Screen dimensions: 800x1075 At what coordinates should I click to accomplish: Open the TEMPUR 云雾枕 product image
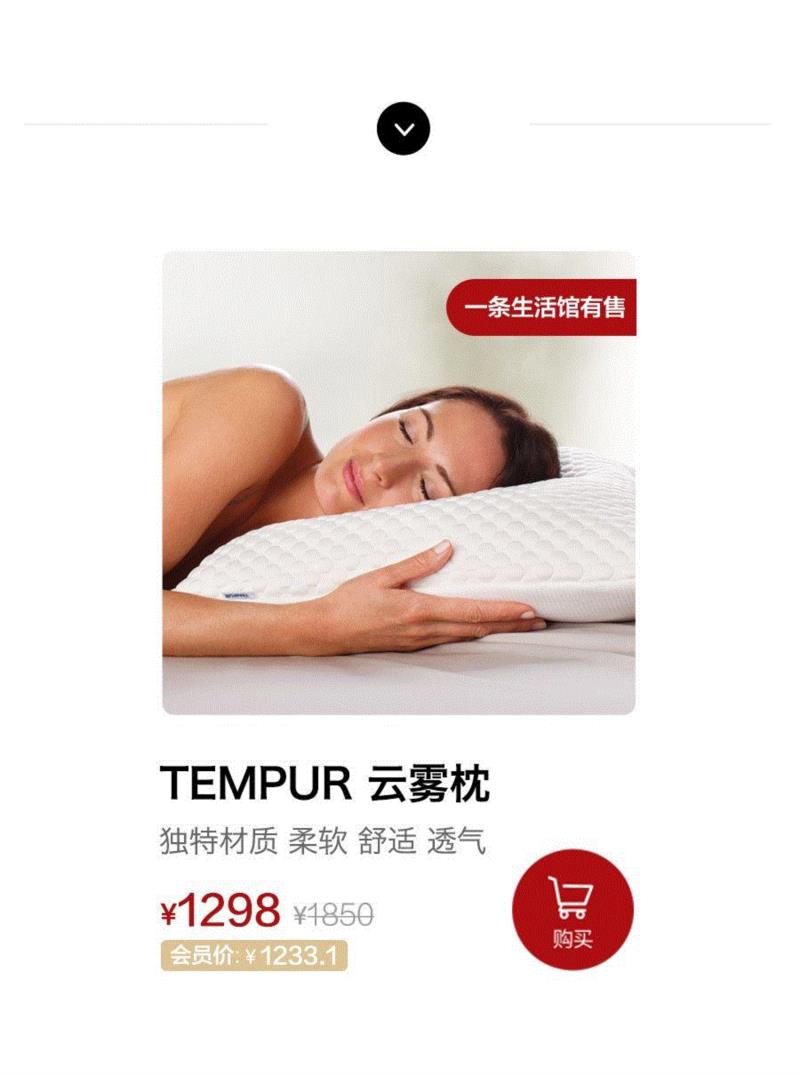[x=398, y=483]
